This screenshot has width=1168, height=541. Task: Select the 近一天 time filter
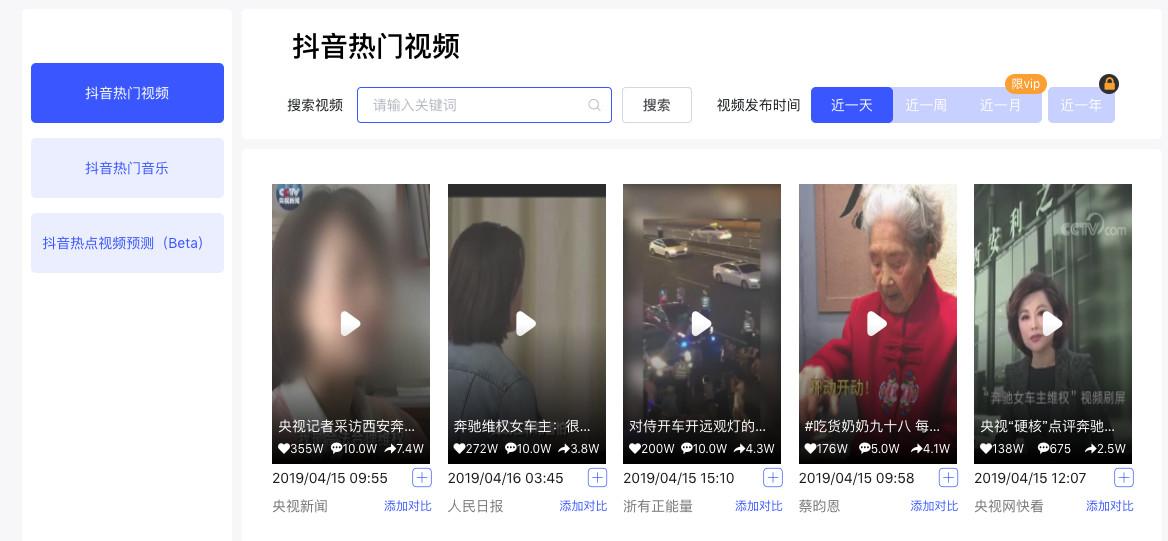coord(851,105)
